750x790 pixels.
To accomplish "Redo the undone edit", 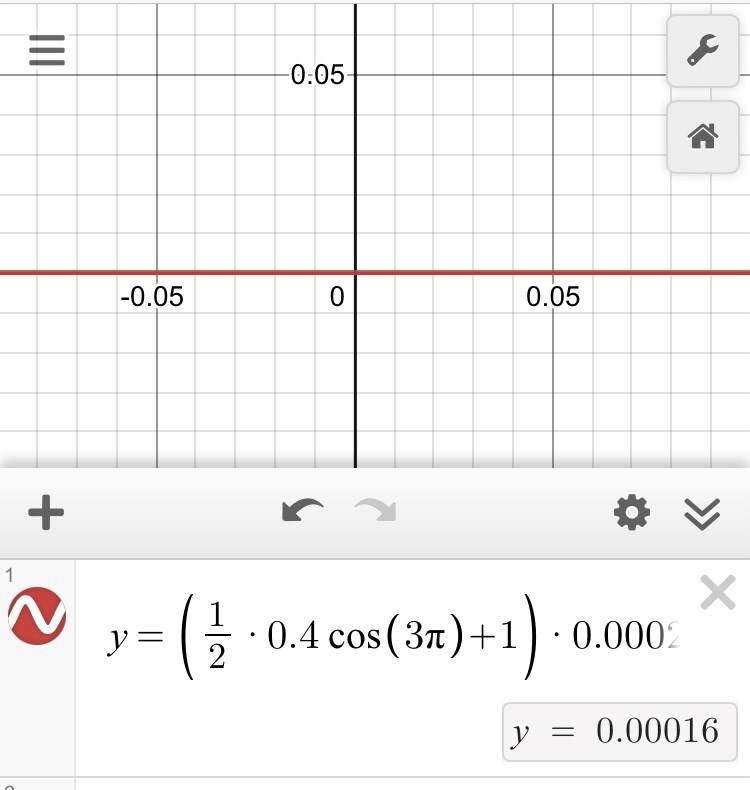I will coord(375,513).
